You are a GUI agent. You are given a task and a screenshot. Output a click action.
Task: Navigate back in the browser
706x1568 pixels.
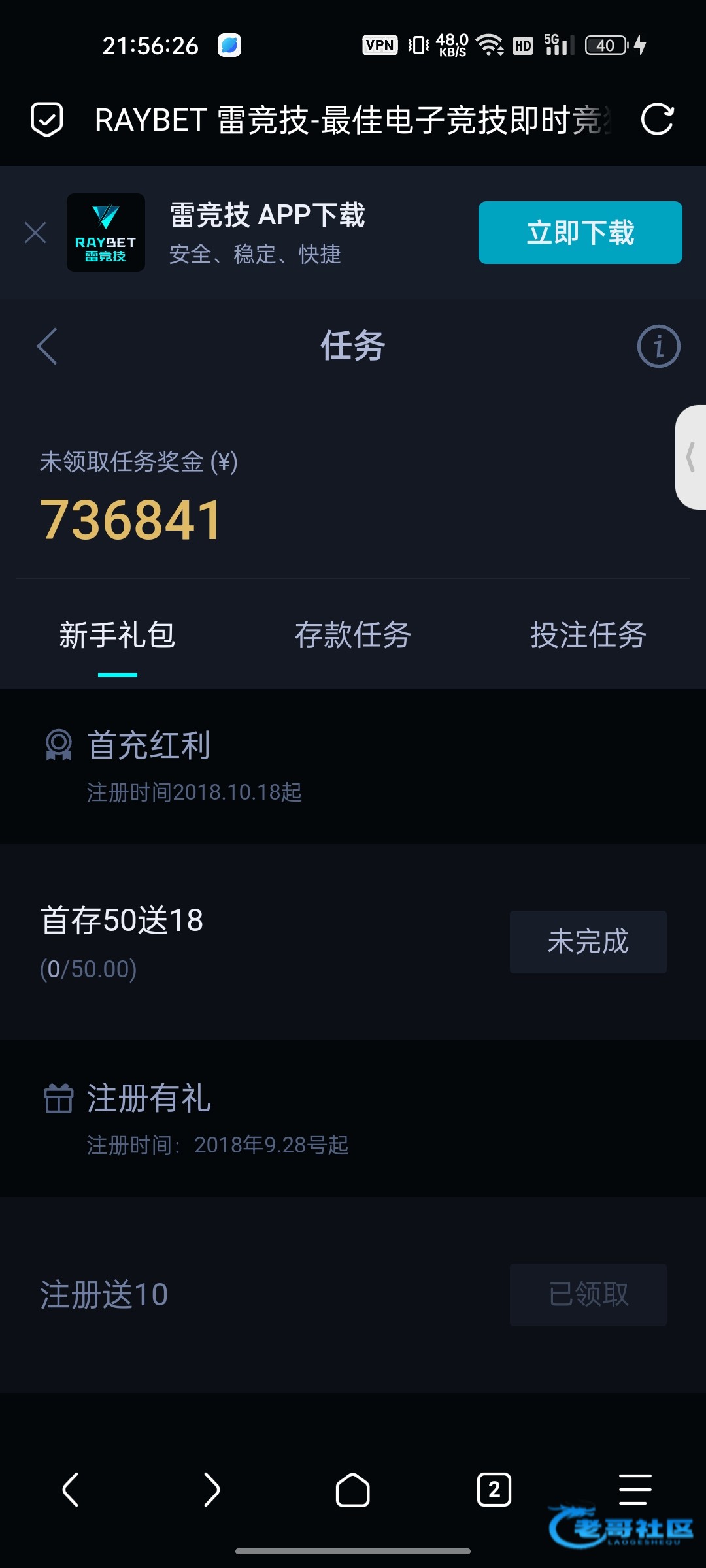[x=71, y=1490]
